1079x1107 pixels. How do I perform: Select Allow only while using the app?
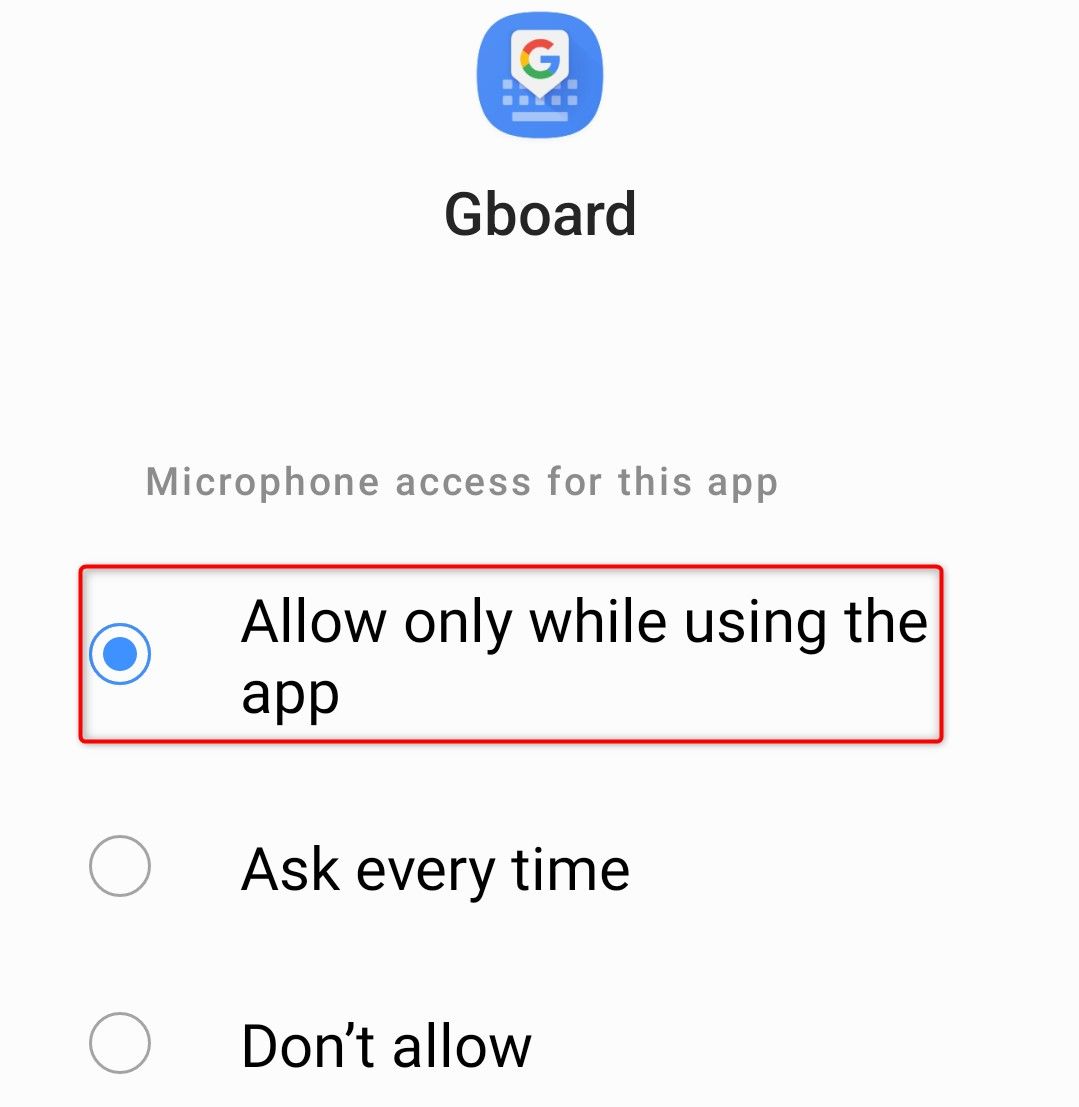[x=120, y=655]
